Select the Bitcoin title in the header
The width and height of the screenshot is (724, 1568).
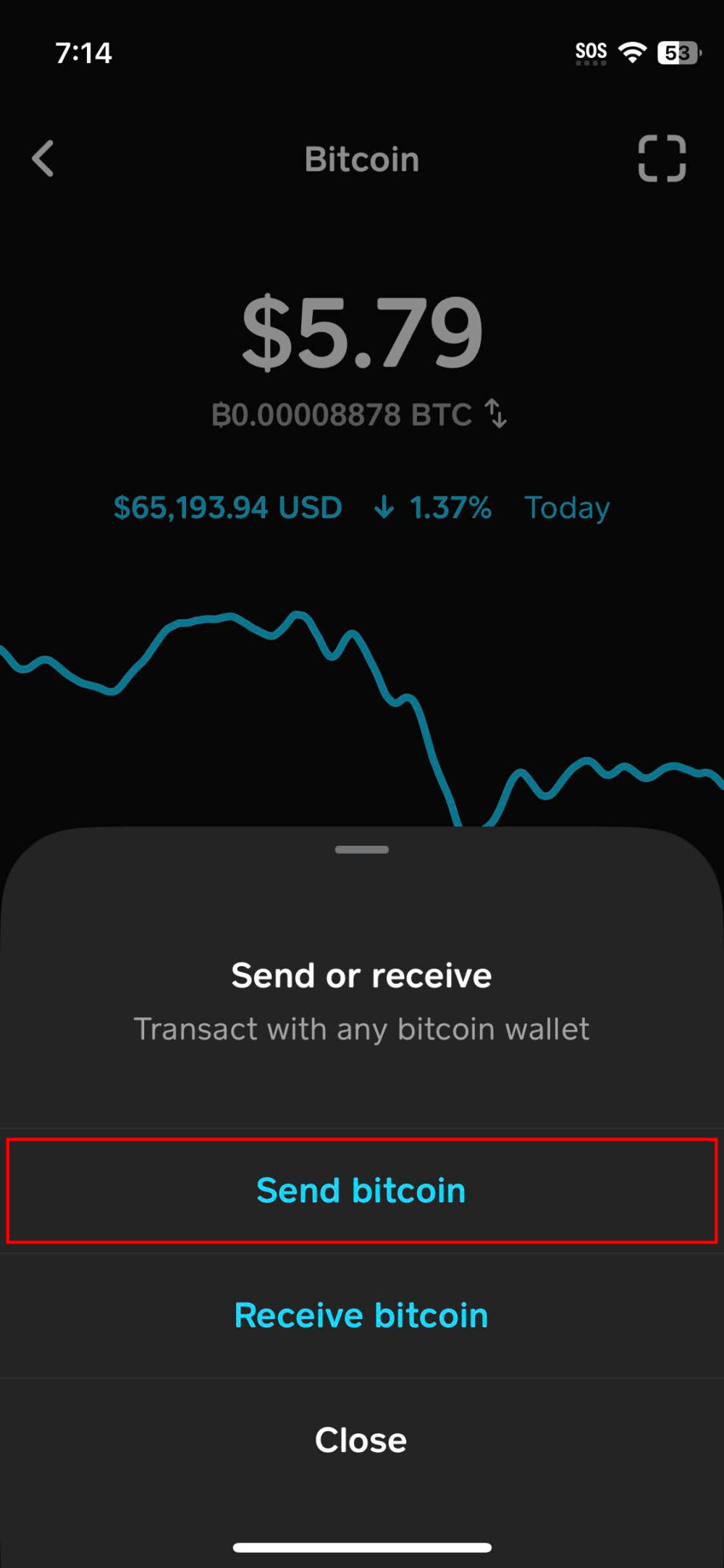tap(361, 159)
